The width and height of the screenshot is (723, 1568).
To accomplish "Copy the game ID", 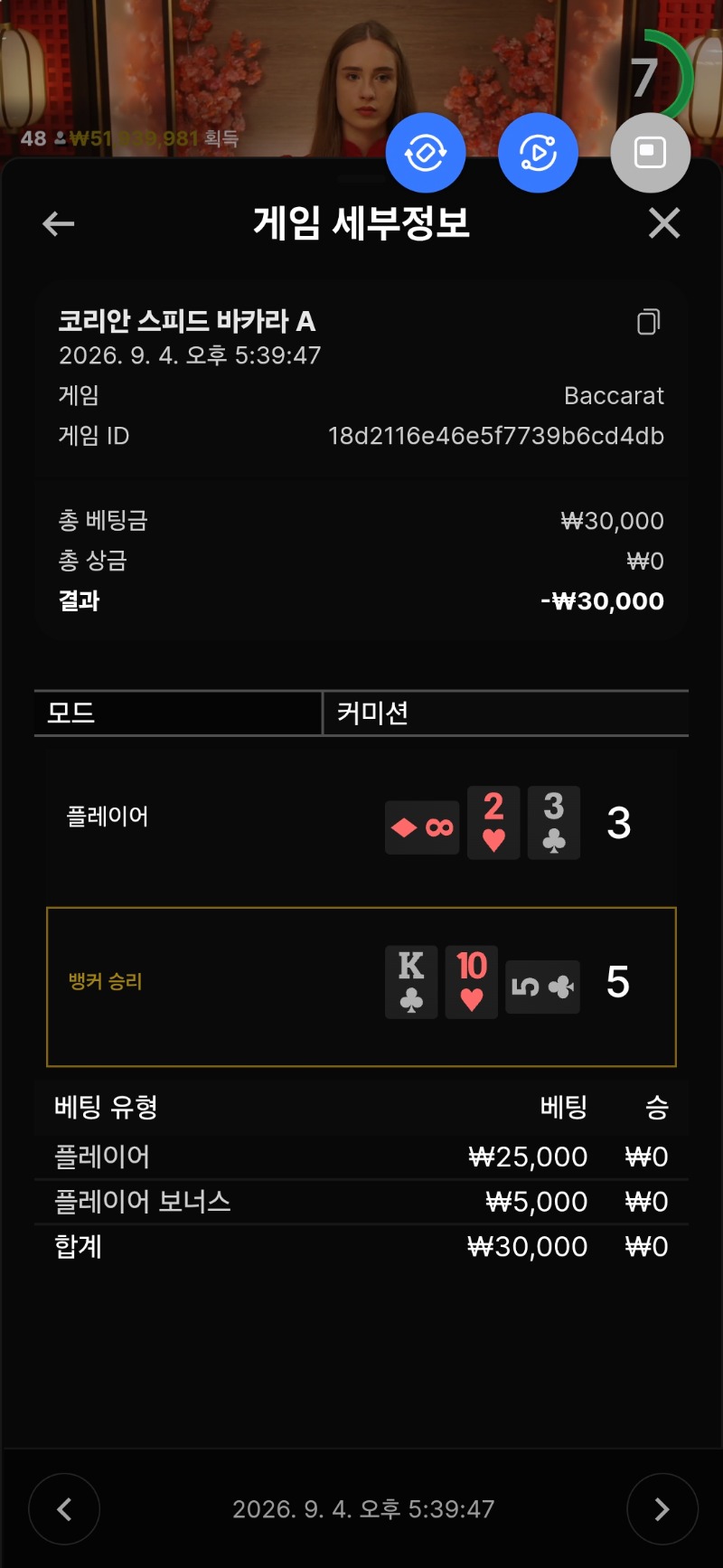I will click(648, 322).
